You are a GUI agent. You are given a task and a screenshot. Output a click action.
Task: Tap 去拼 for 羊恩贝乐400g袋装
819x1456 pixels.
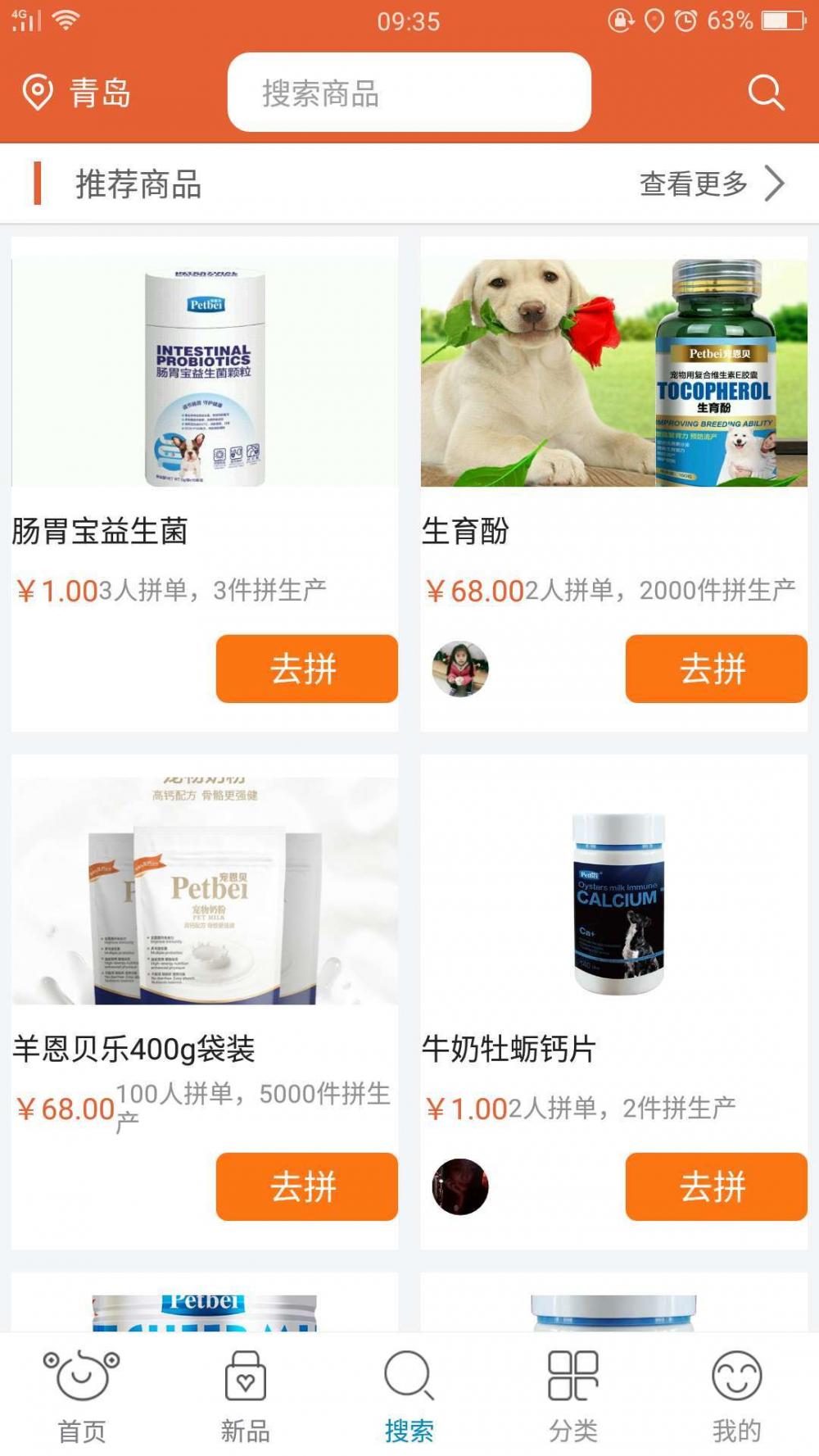(x=306, y=1186)
